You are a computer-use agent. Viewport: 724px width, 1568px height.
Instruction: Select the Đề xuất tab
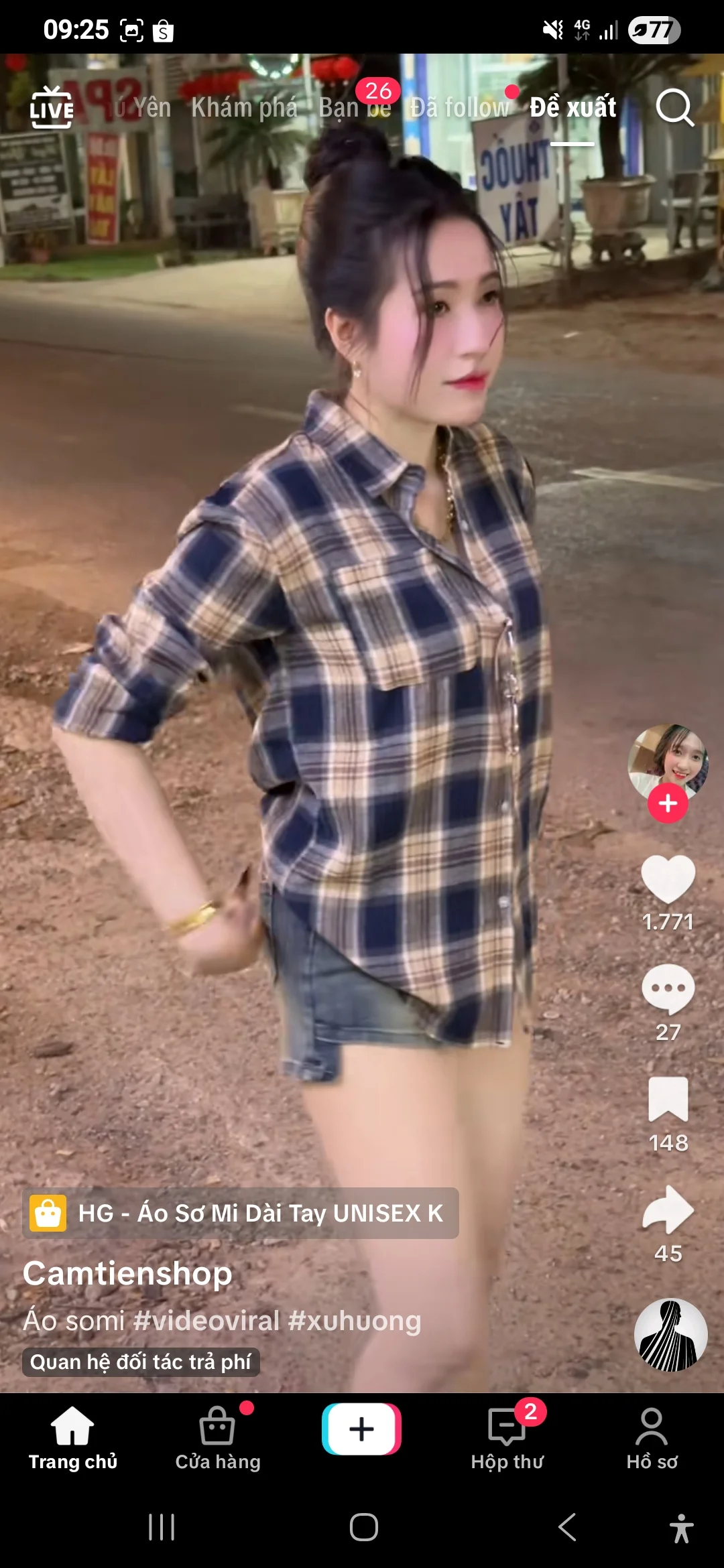(x=572, y=108)
